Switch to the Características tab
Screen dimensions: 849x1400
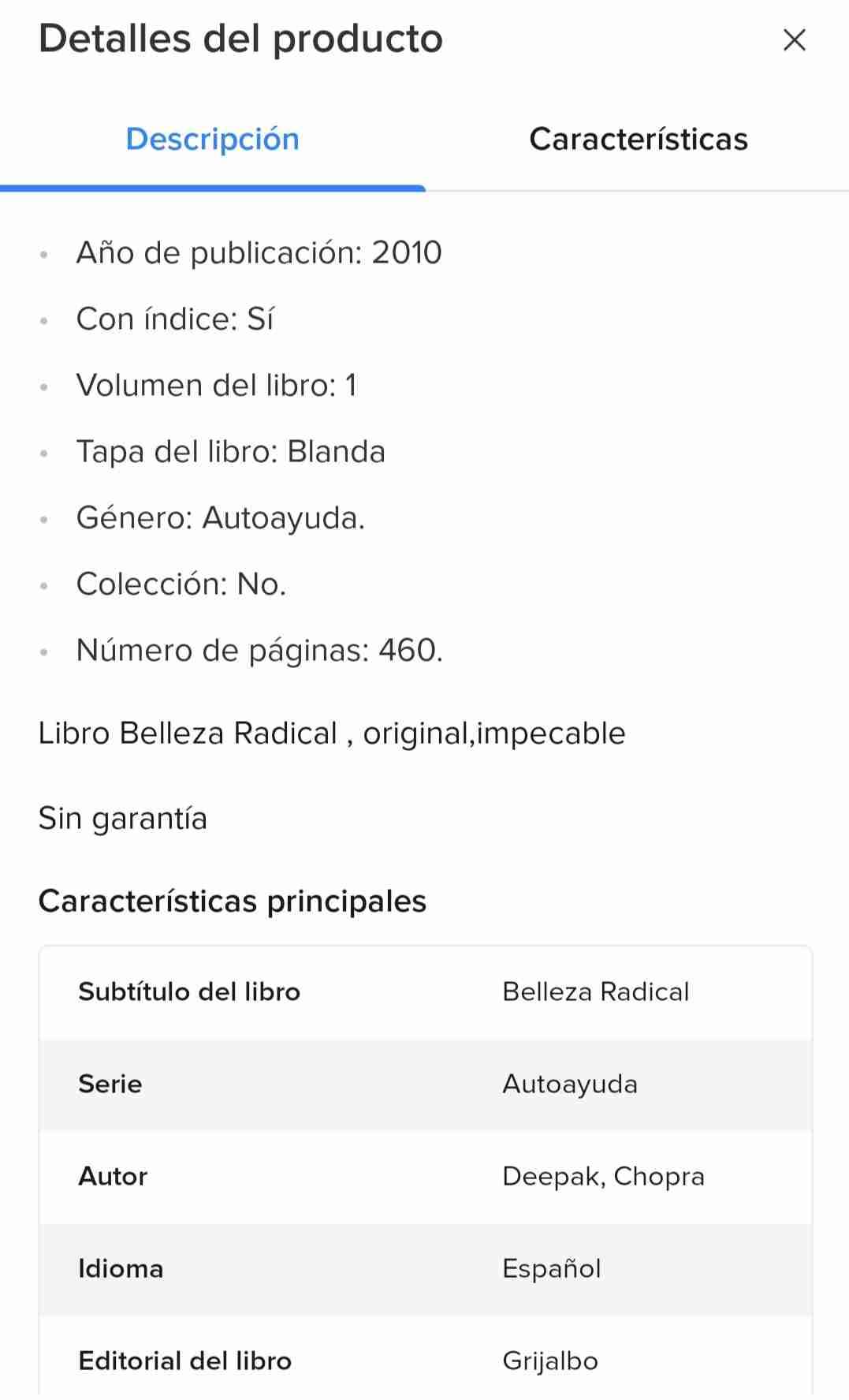pyautogui.click(x=639, y=139)
